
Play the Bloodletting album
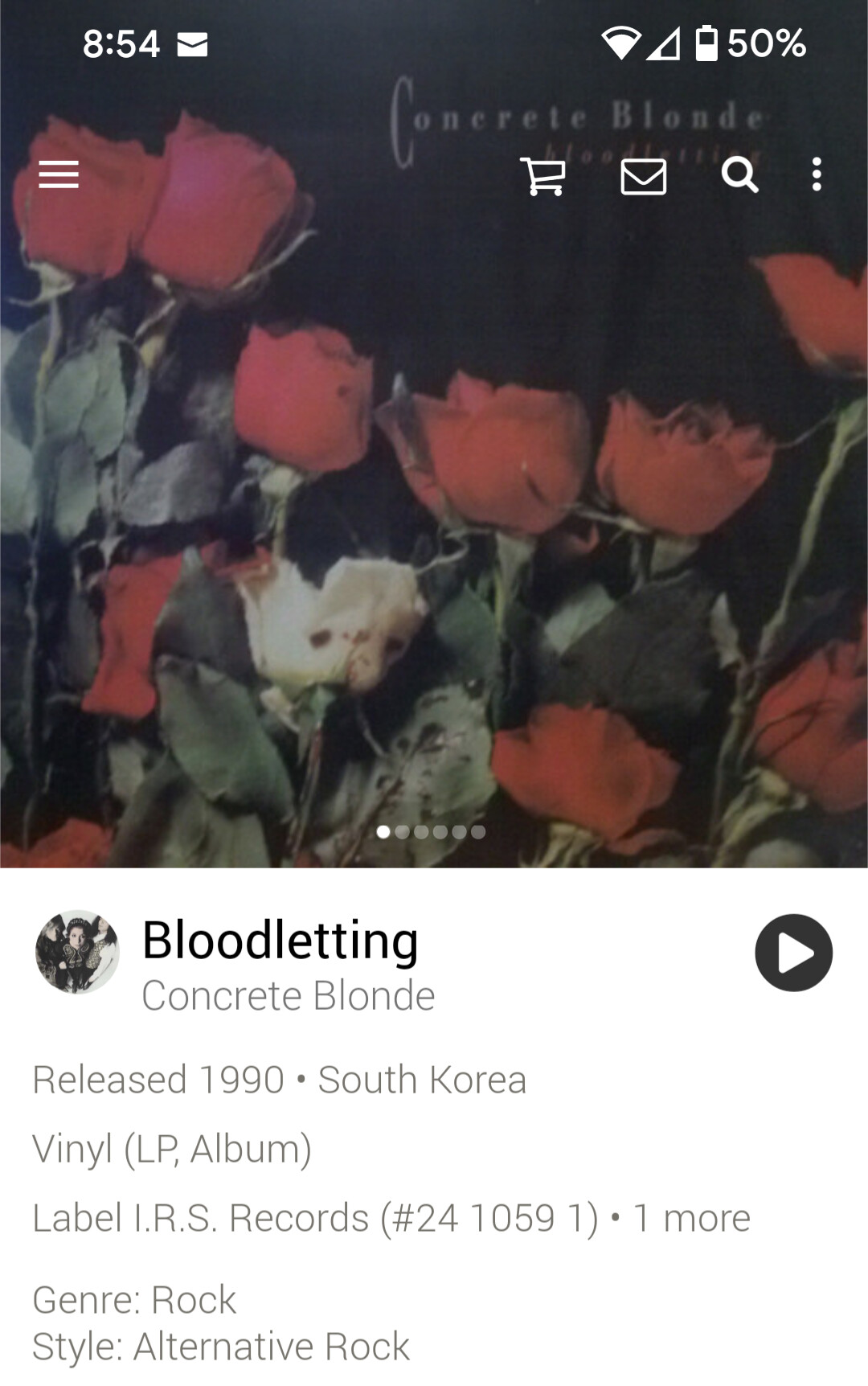793,953
